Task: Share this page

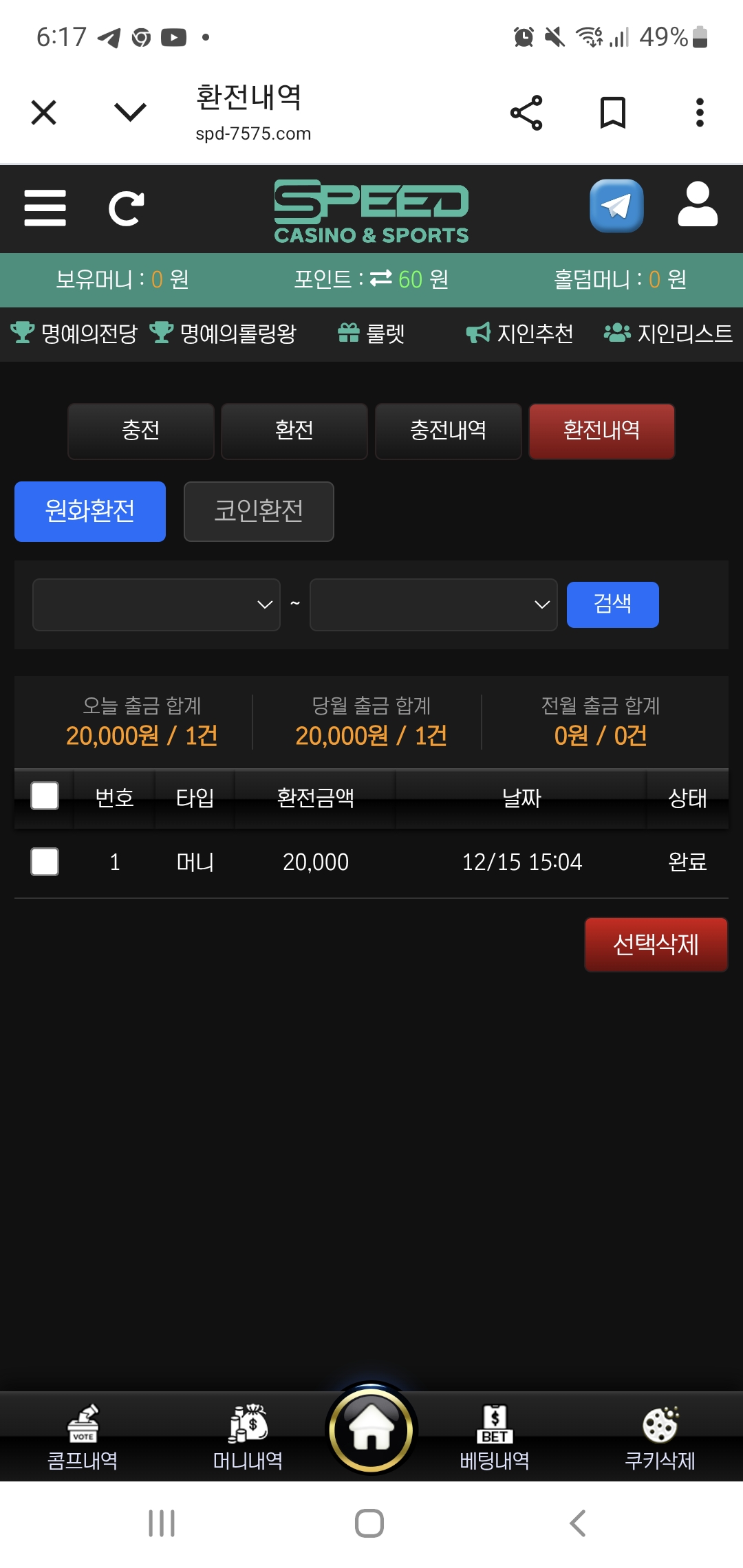Action: click(526, 113)
